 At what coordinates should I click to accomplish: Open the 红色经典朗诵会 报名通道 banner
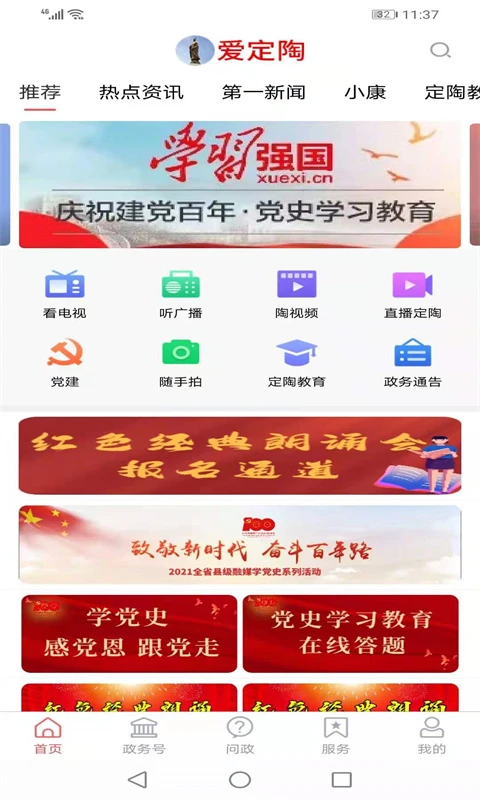pyautogui.click(x=240, y=456)
